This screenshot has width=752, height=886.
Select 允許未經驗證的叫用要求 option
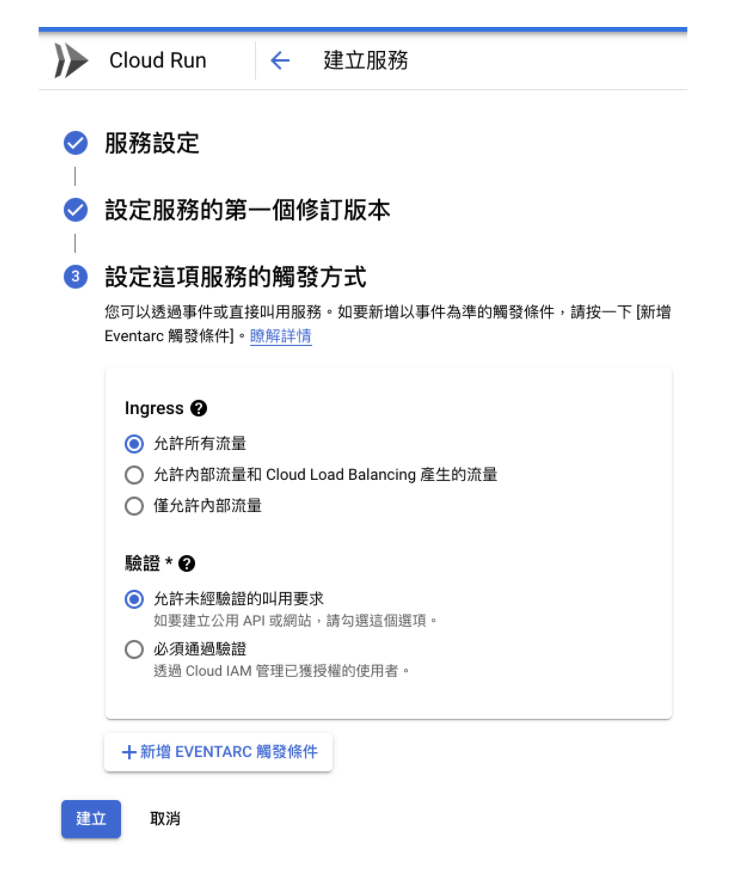(x=134, y=599)
